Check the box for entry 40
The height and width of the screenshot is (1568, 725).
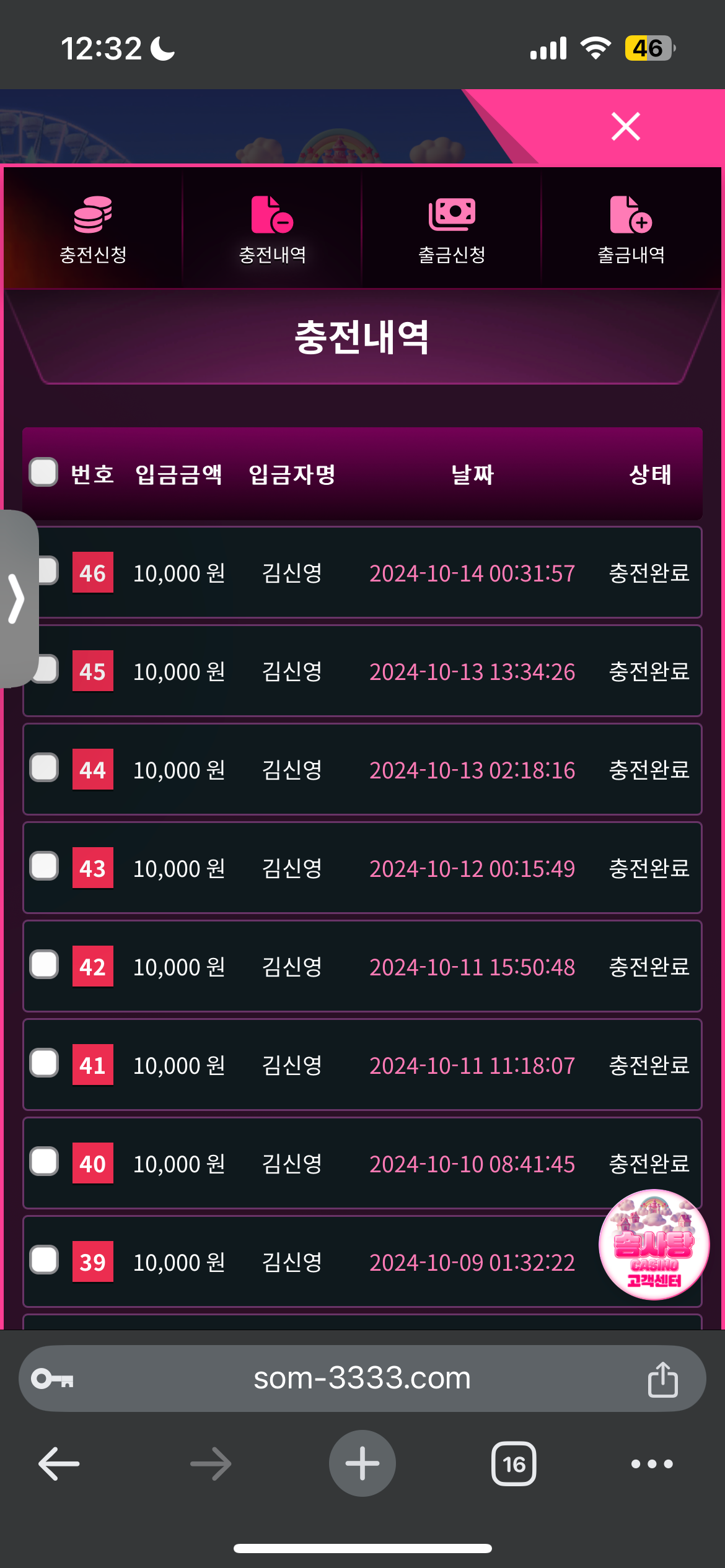click(x=44, y=1162)
